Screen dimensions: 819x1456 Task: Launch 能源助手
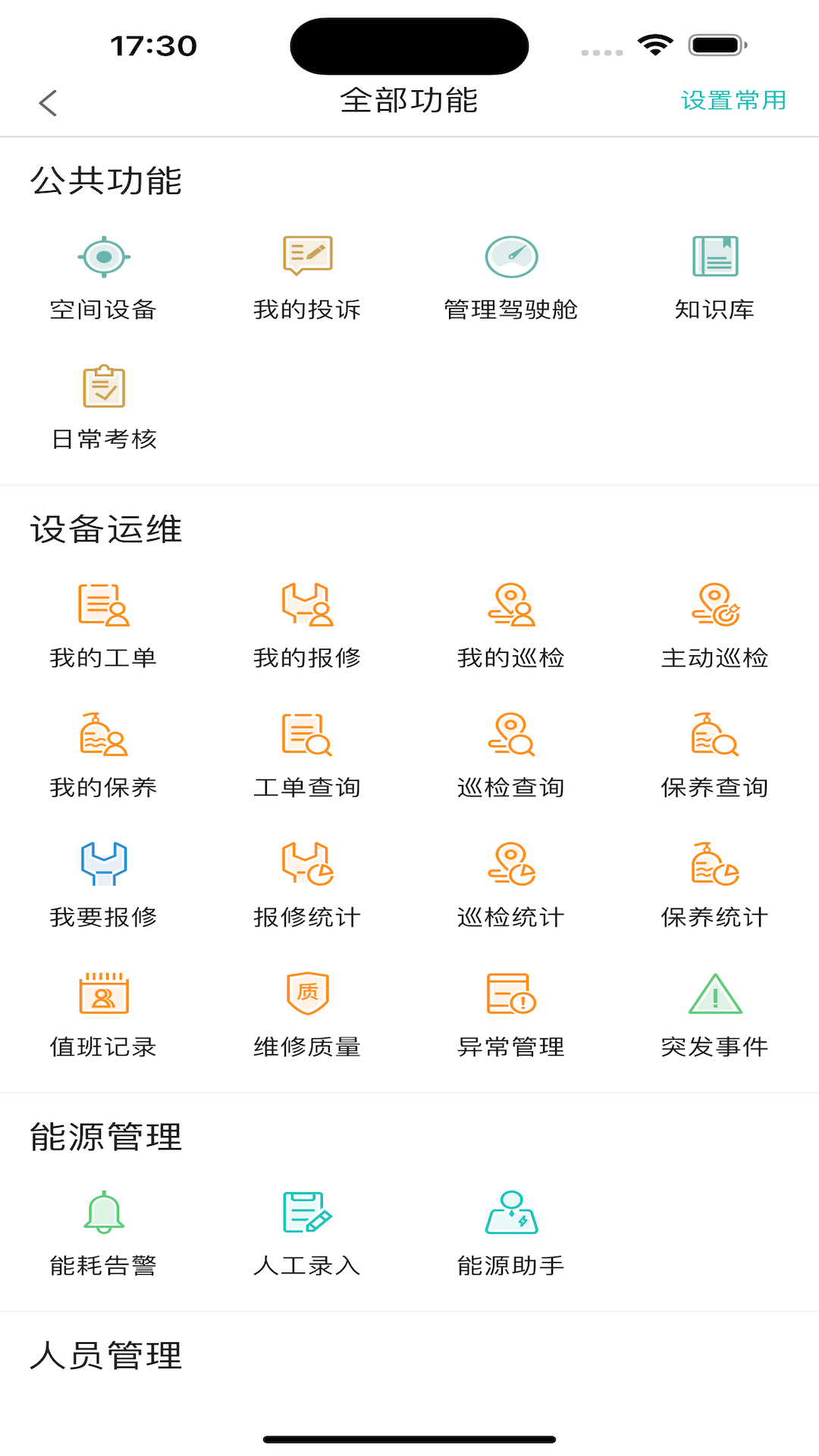click(x=511, y=1232)
